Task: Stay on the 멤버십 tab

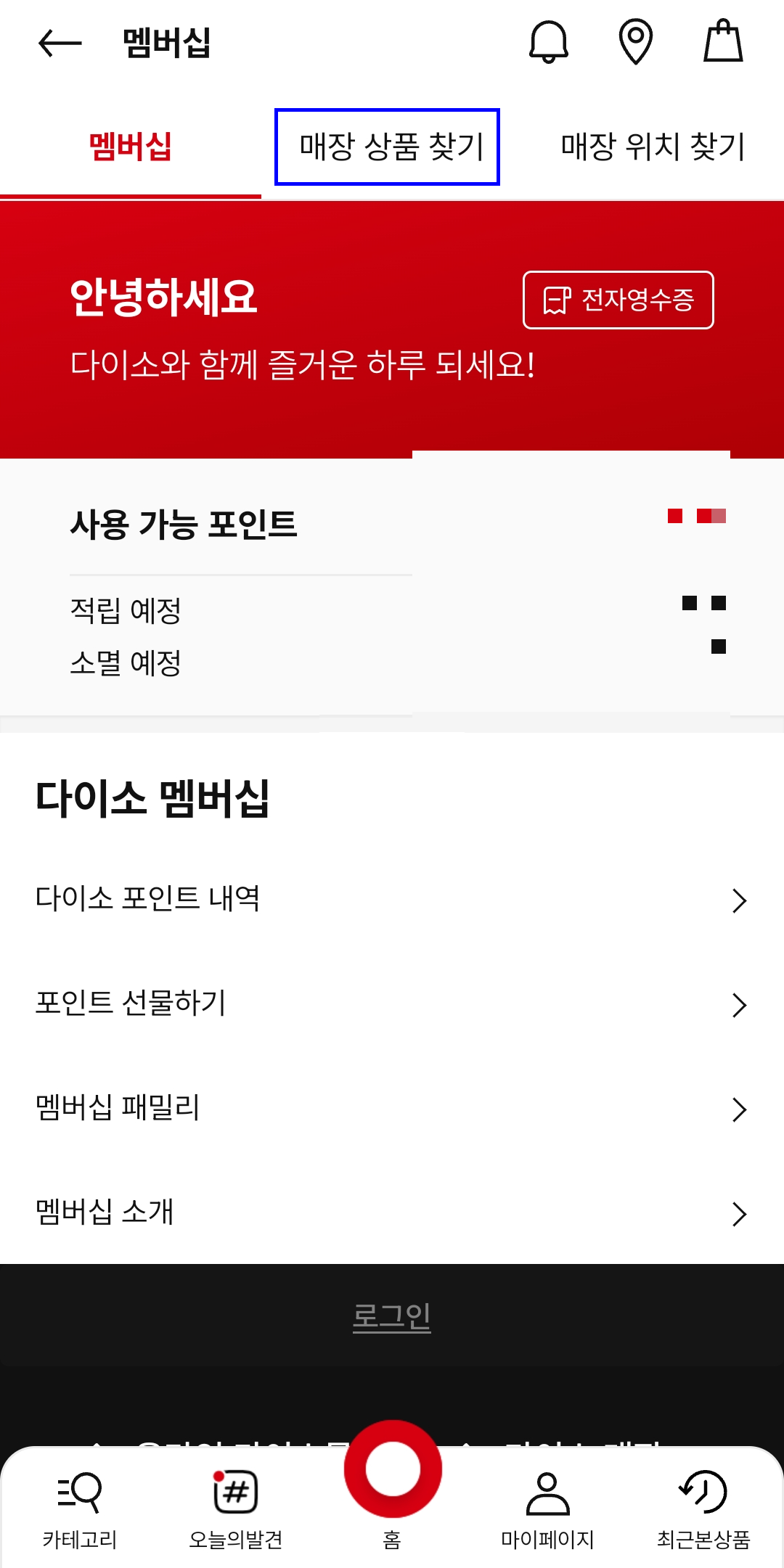Action: [x=131, y=147]
